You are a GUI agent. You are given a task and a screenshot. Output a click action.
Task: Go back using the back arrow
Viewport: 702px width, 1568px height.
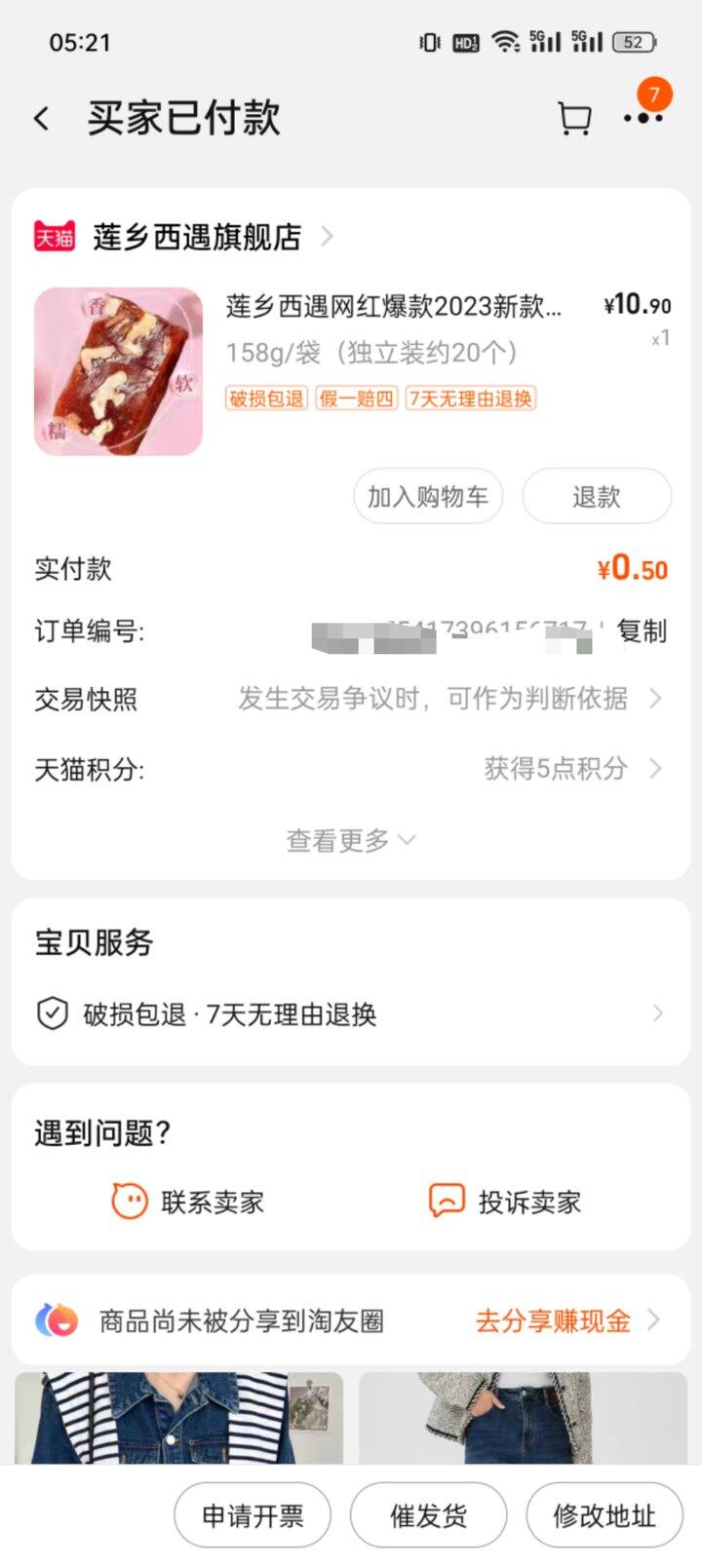pyautogui.click(x=41, y=116)
